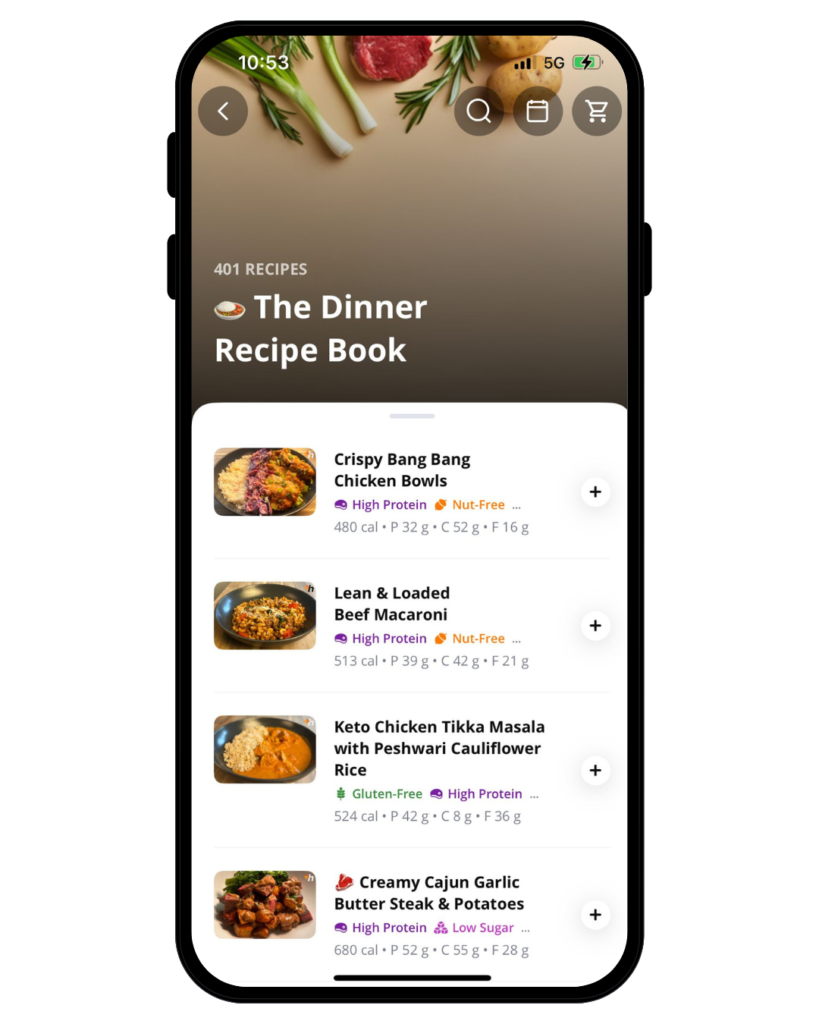Image resolution: width=819 pixels, height=1024 pixels.
Task: Open the Crispy Bang Bang Chicken Bowls recipe
Action: [x=402, y=470]
